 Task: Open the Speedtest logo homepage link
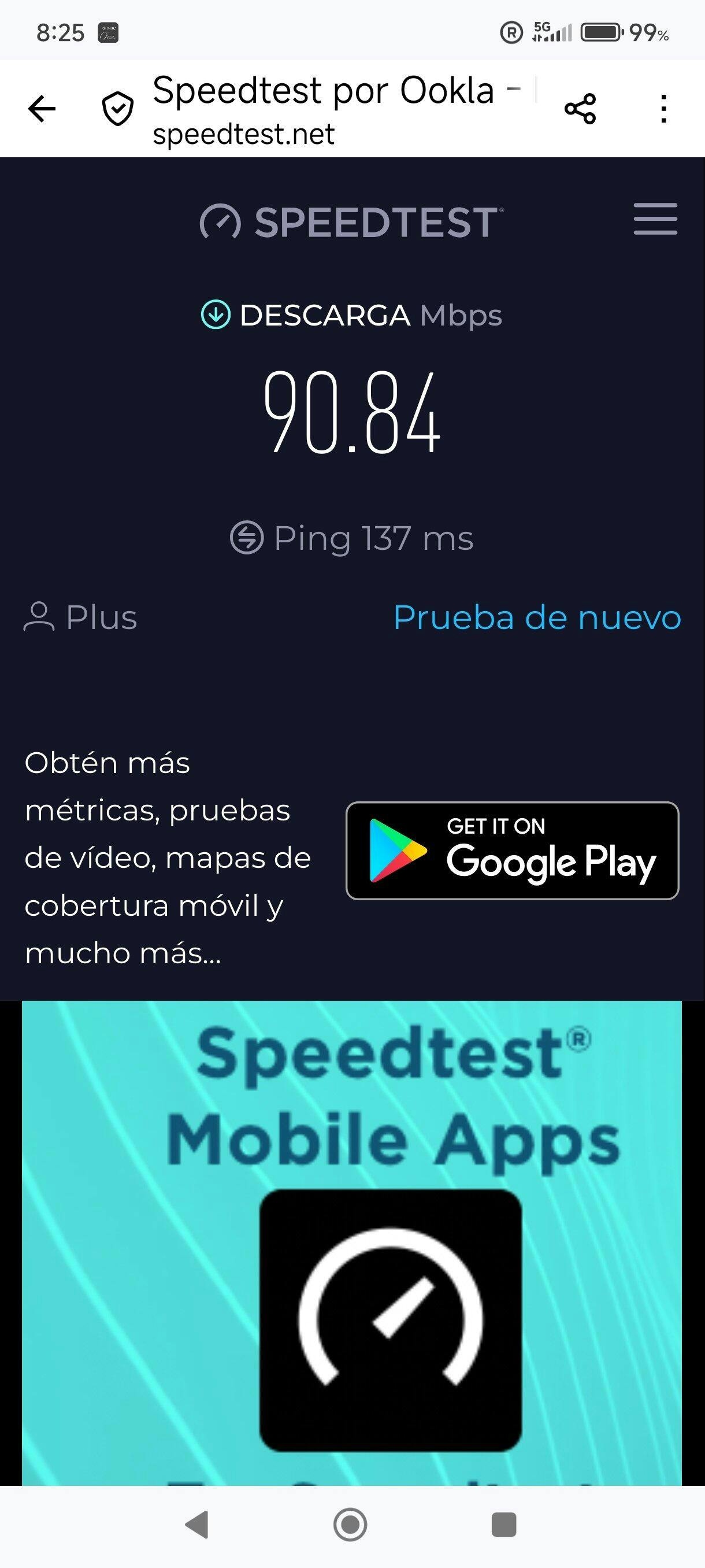[x=351, y=221]
